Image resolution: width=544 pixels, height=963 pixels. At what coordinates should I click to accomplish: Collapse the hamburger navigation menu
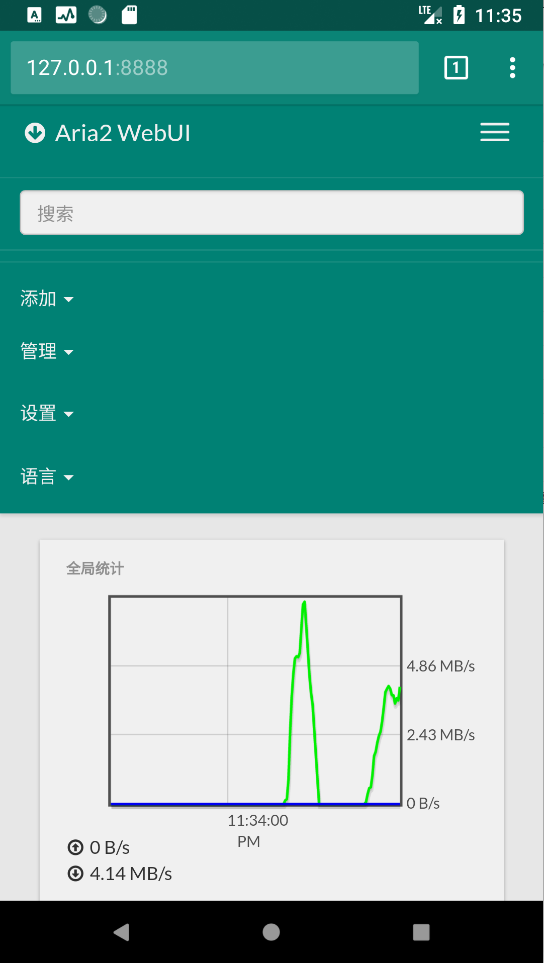(494, 132)
